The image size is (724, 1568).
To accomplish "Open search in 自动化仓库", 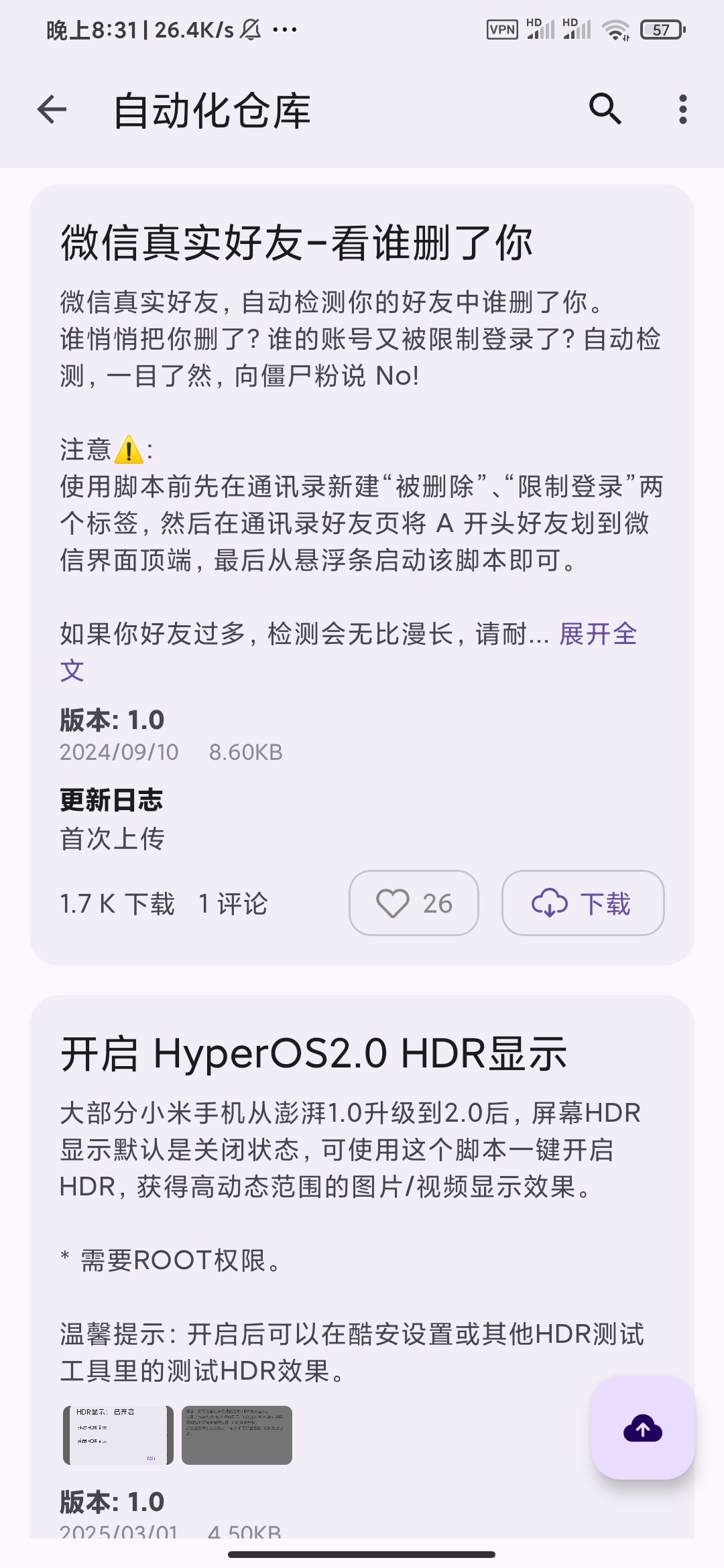I will coord(605,111).
